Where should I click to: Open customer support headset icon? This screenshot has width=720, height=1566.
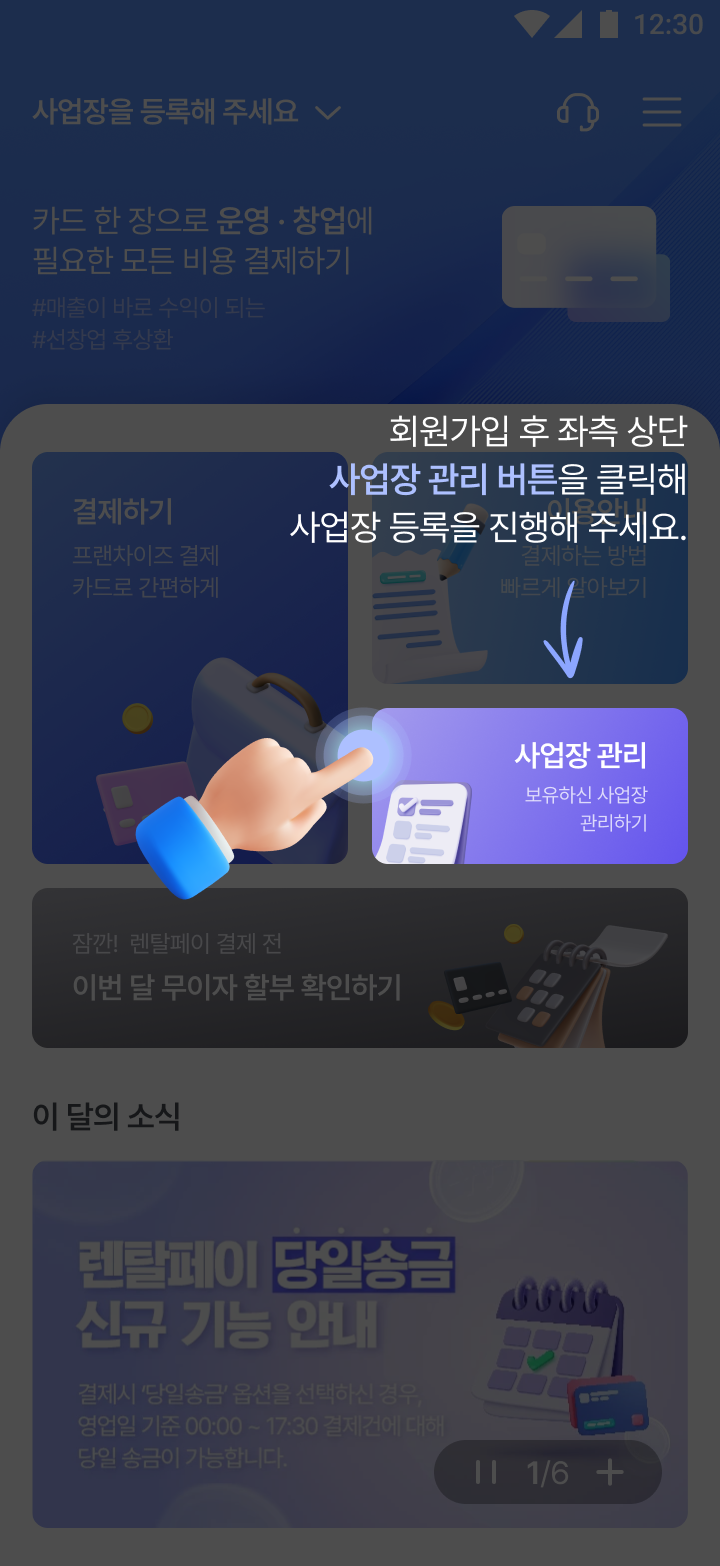pos(577,112)
